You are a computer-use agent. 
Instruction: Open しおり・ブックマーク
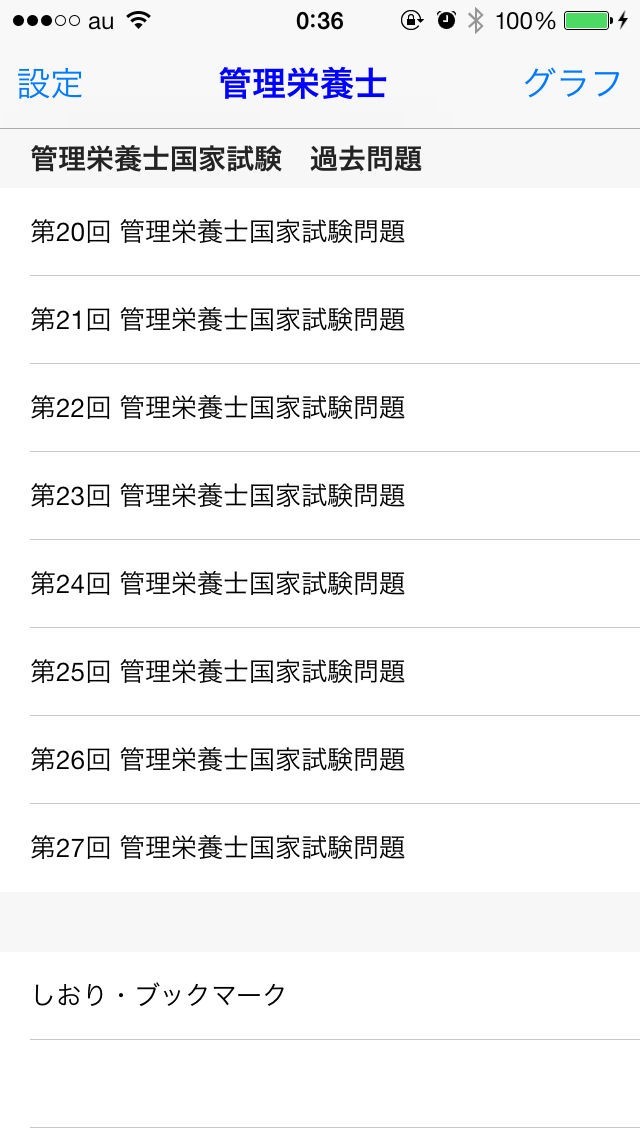click(x=160, y=995)
